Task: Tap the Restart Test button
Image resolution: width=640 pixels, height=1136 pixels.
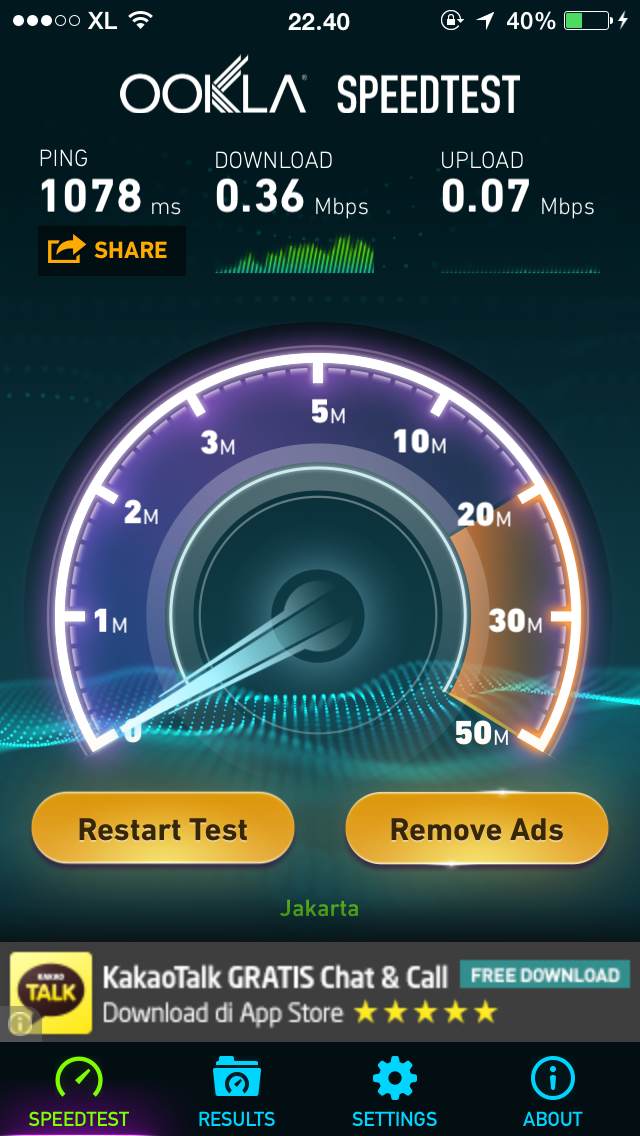Action: point(163,829)
